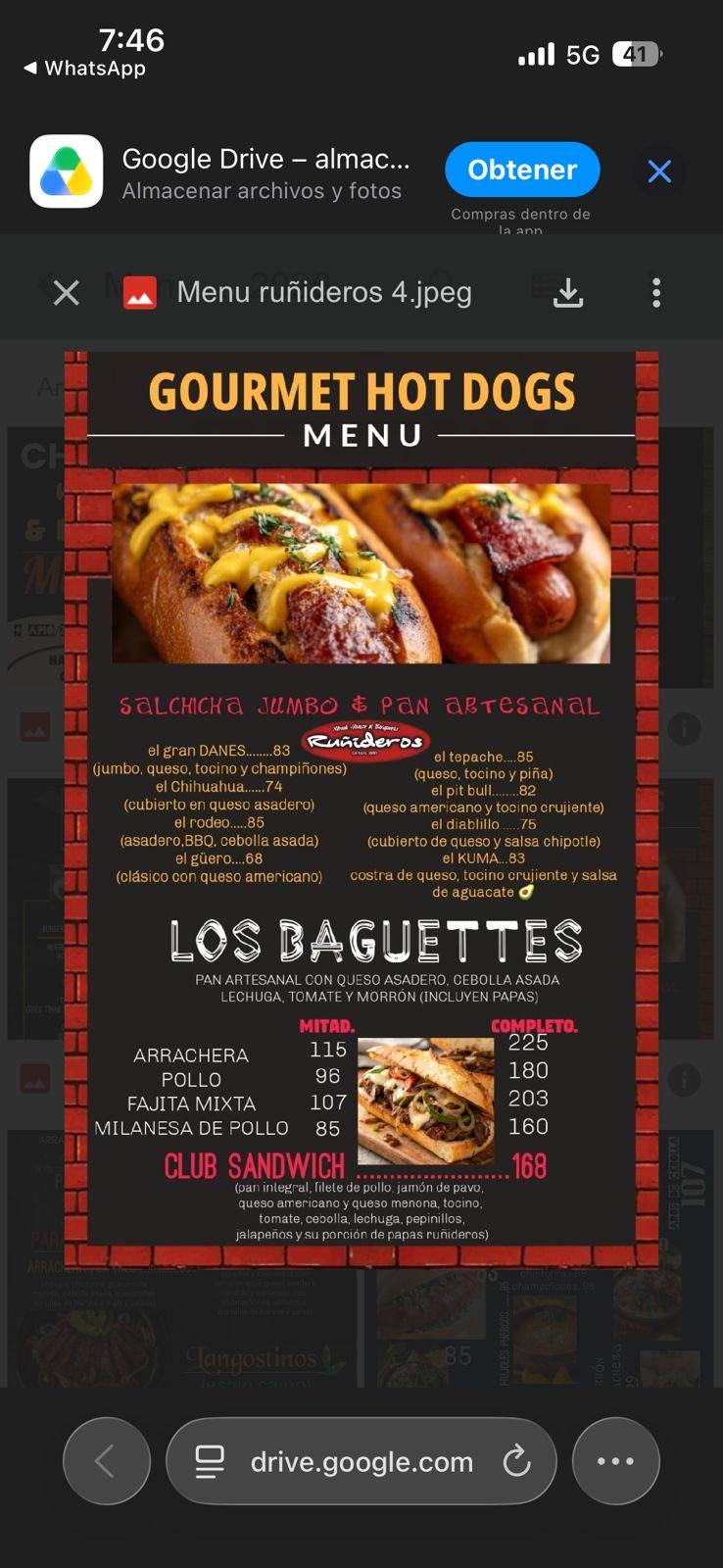Go back in the browser

point(107,1461)
